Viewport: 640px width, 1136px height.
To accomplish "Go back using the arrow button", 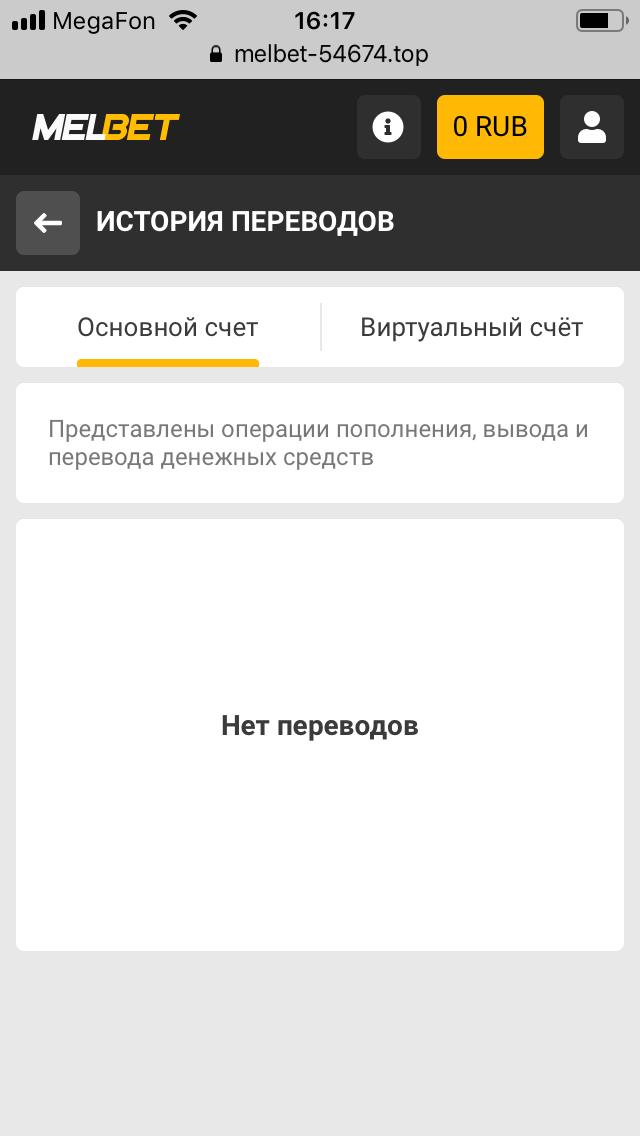I will 48,222.
